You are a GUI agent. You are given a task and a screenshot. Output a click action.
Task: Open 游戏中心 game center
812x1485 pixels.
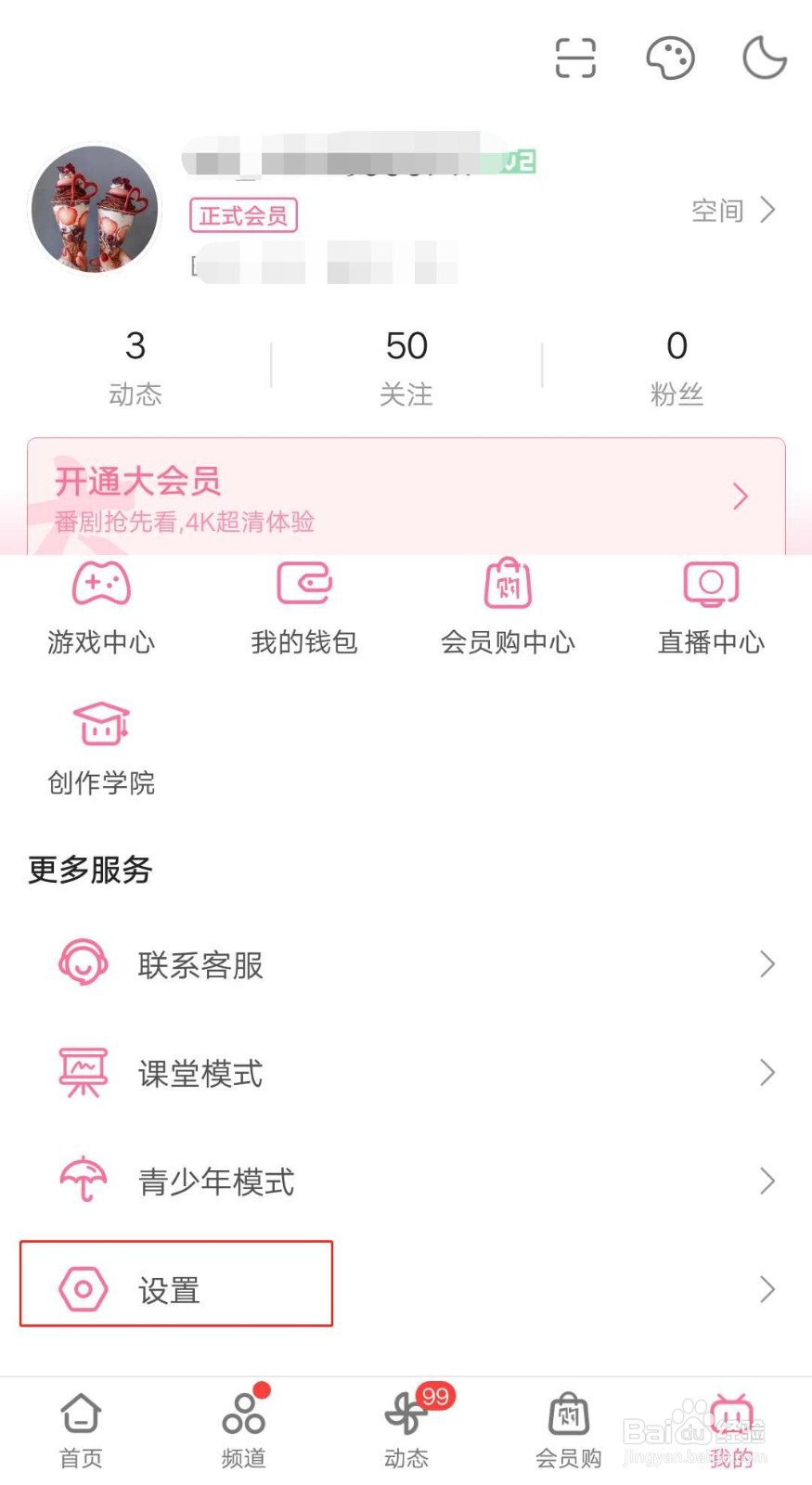click(x=101, y=608)
